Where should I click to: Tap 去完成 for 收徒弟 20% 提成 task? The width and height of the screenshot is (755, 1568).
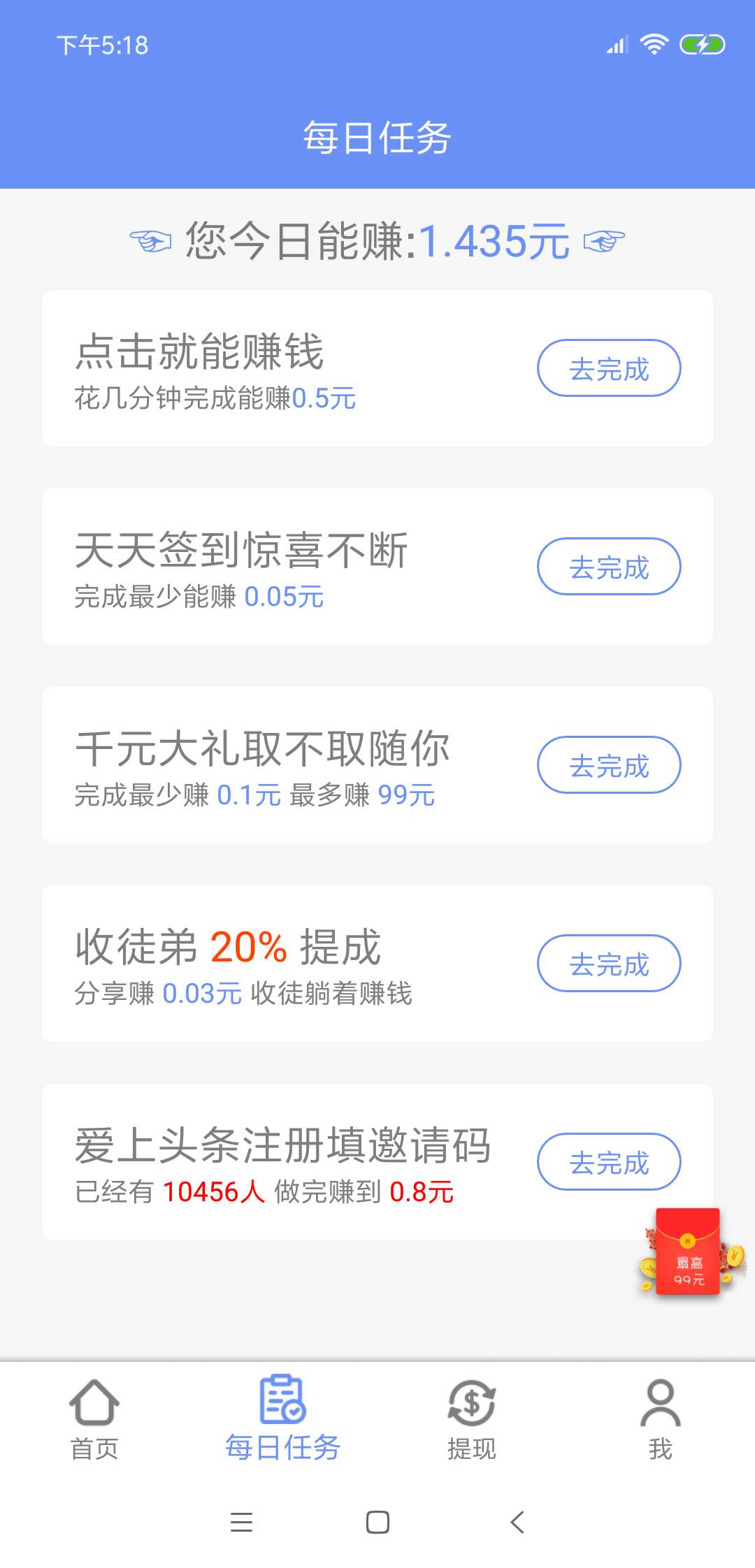click(609, 964)
